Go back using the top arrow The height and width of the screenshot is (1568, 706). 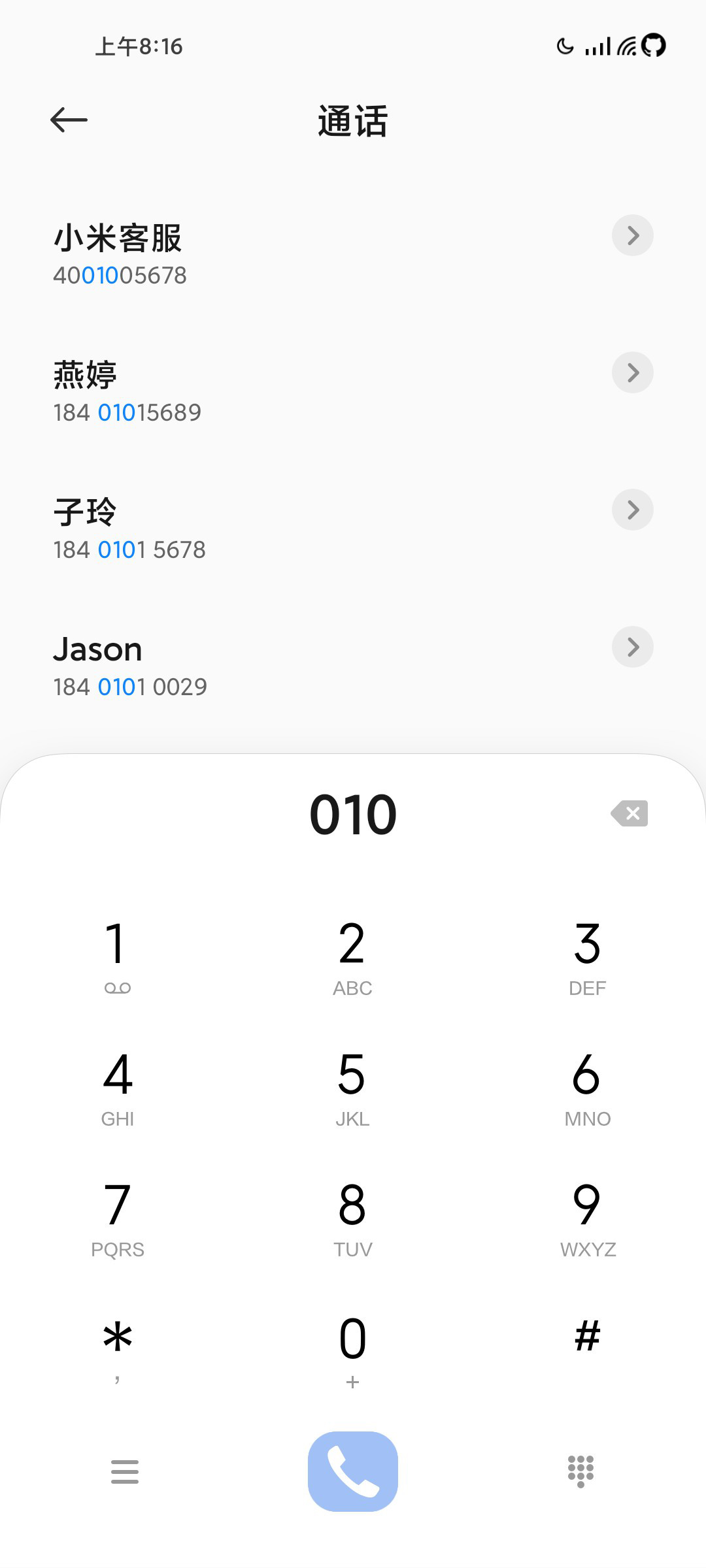[69, 120]
